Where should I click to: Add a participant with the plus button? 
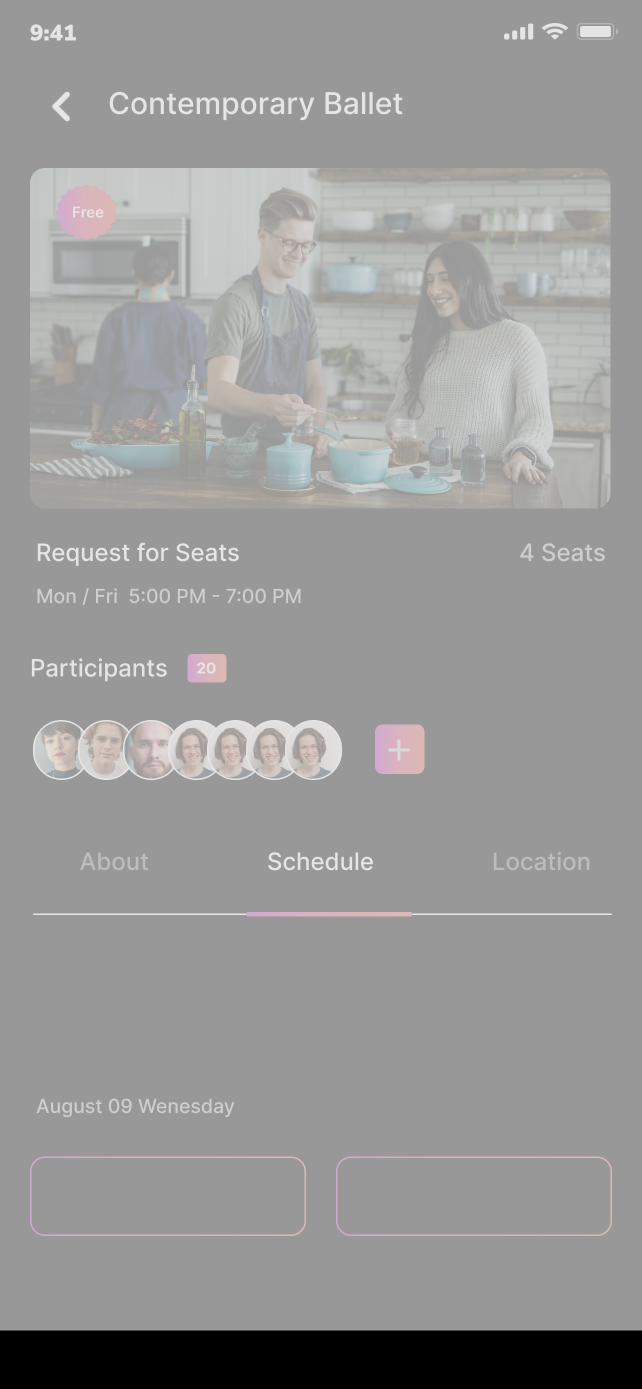click(400, 749)
